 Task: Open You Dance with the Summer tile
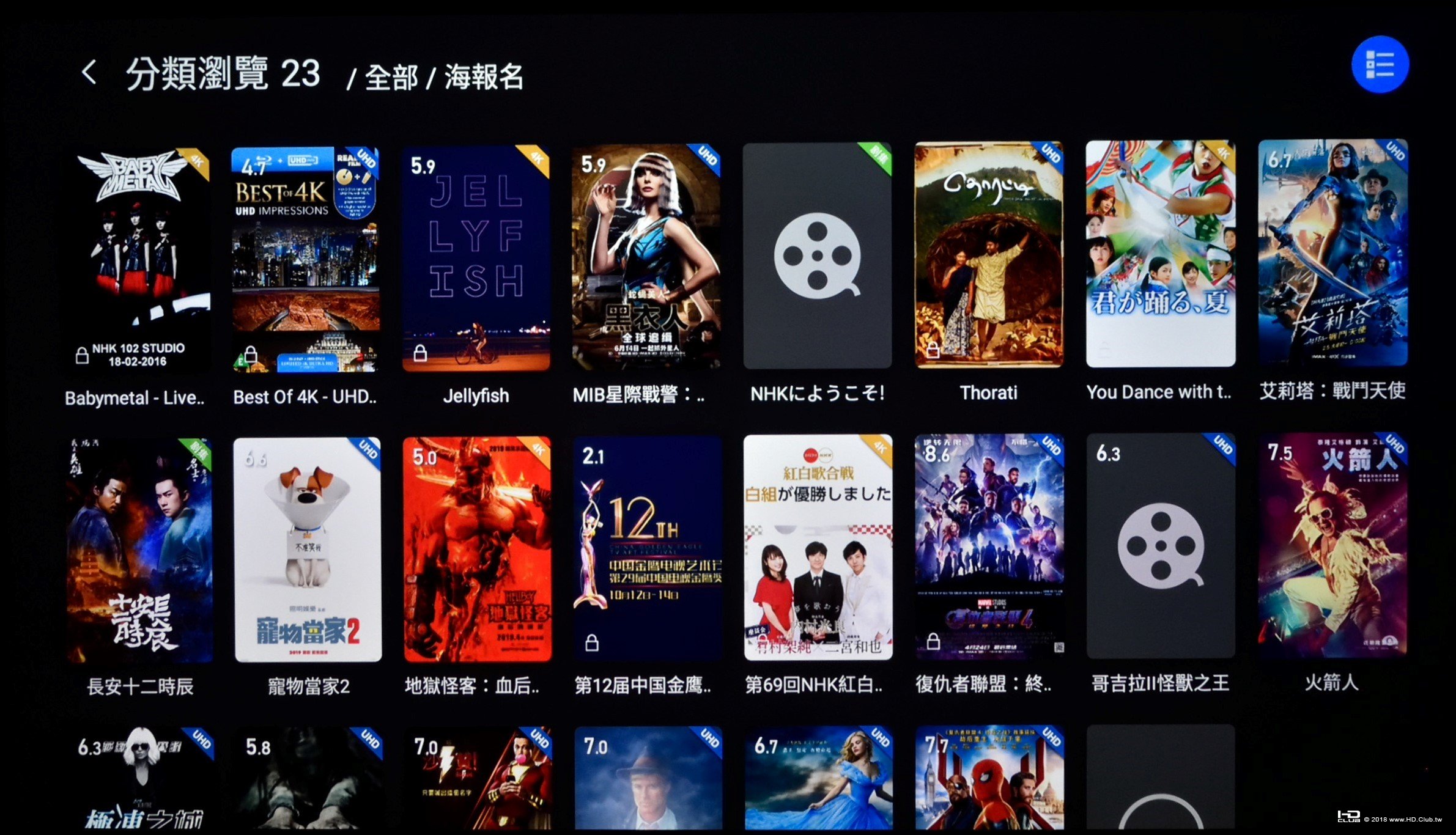pyautogui.click(x=1160, y=253)
